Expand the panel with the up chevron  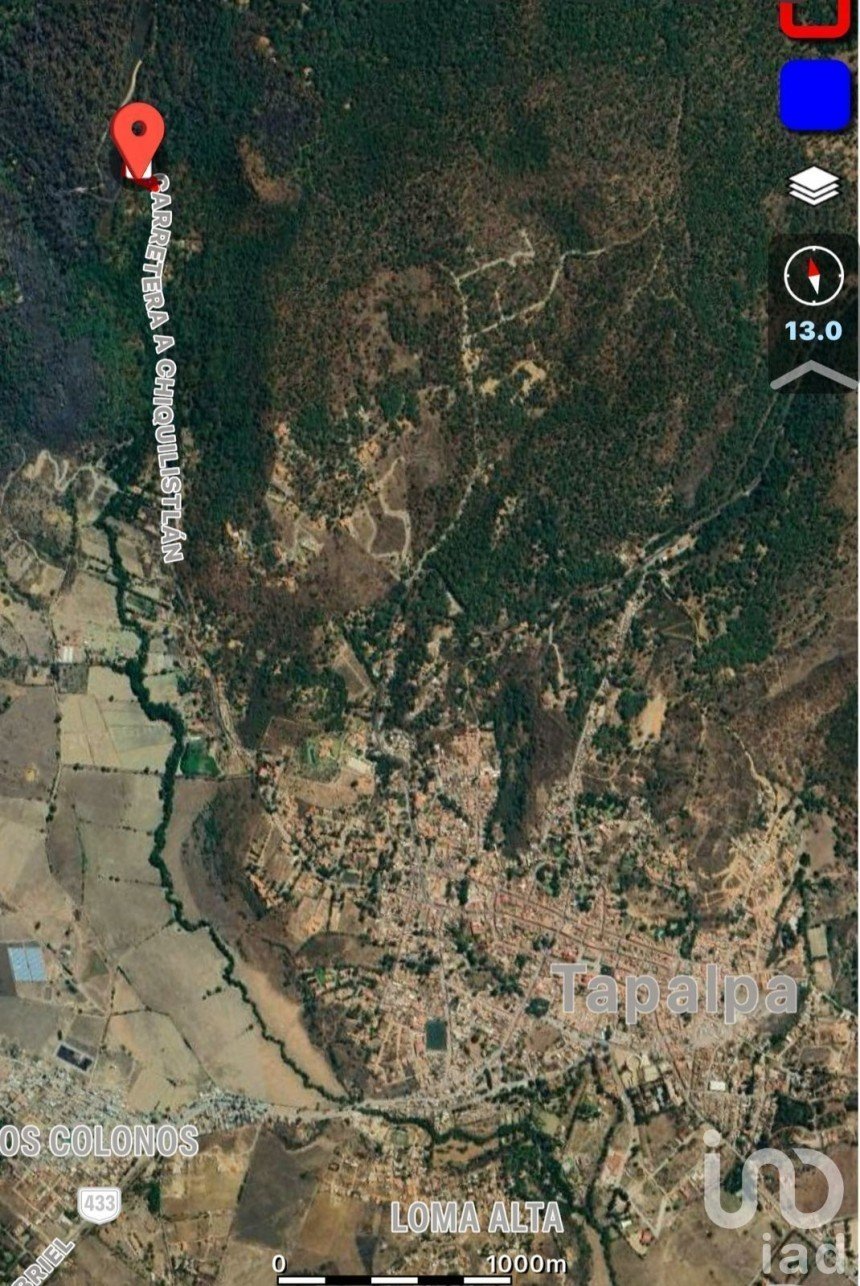(813, 374)
